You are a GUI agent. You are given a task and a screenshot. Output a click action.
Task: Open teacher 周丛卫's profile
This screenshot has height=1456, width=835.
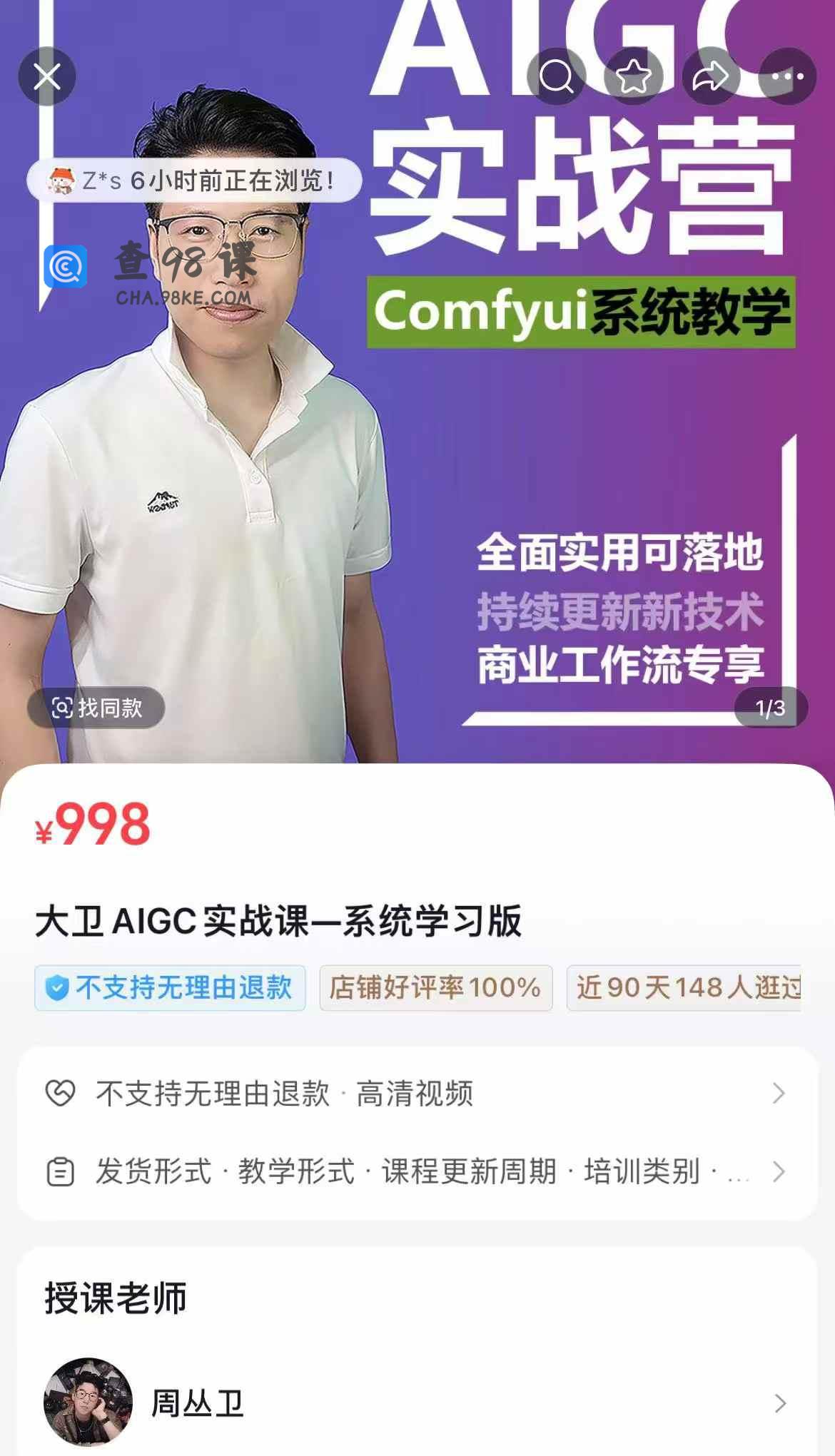point(417,1403)
